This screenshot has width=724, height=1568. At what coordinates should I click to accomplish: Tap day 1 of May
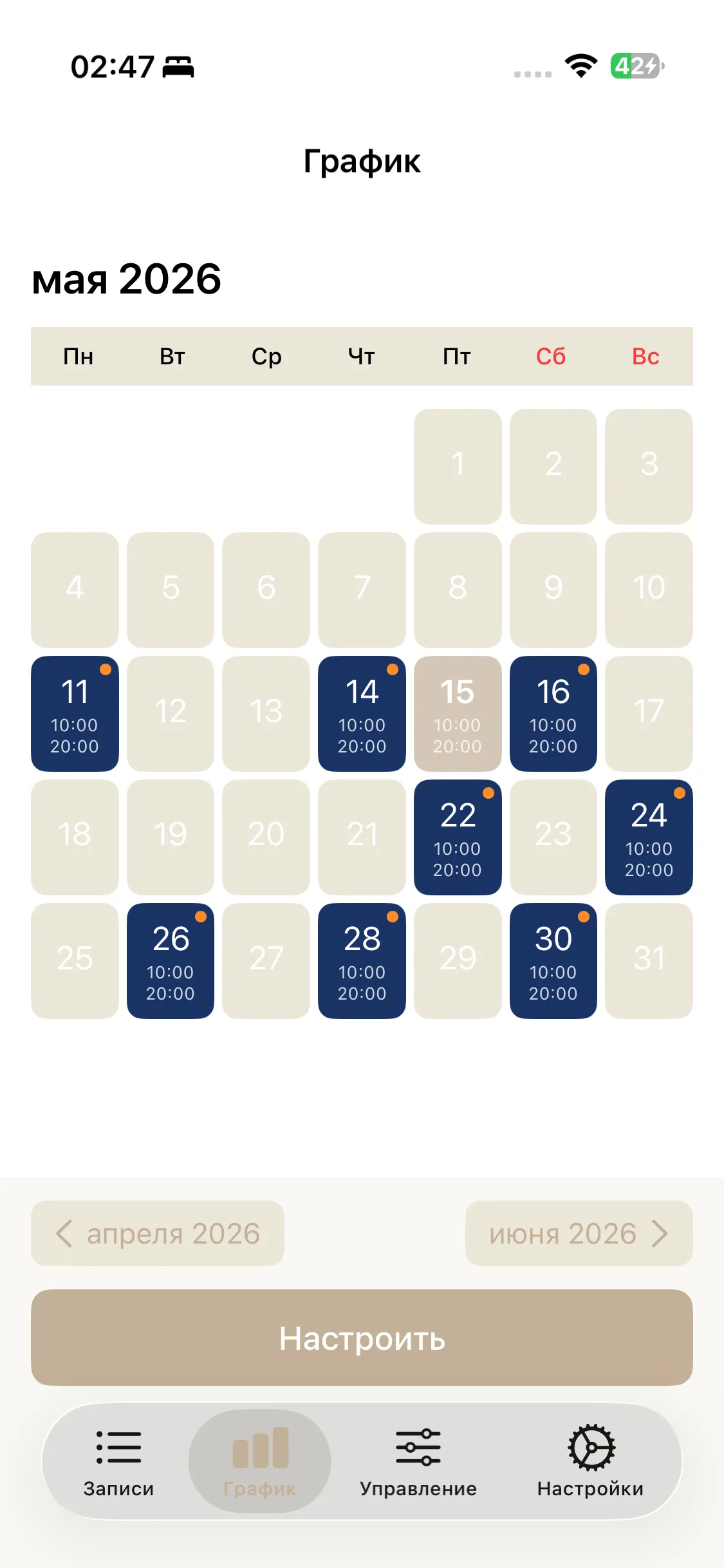(458, 467)
